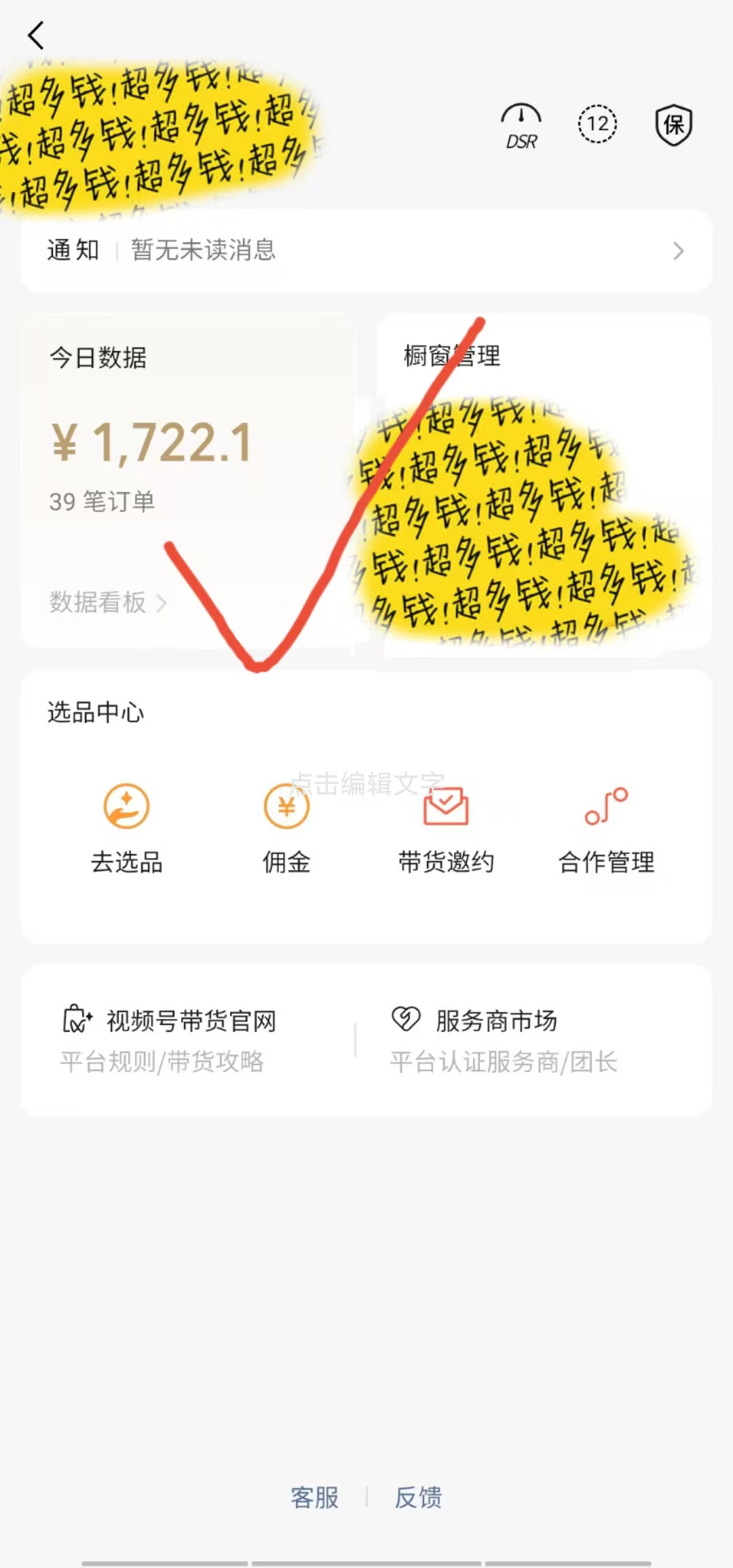Viewport: 733px width, 1568px height.
Task: Open the 保 shield icon
Action: coord(673,125)
